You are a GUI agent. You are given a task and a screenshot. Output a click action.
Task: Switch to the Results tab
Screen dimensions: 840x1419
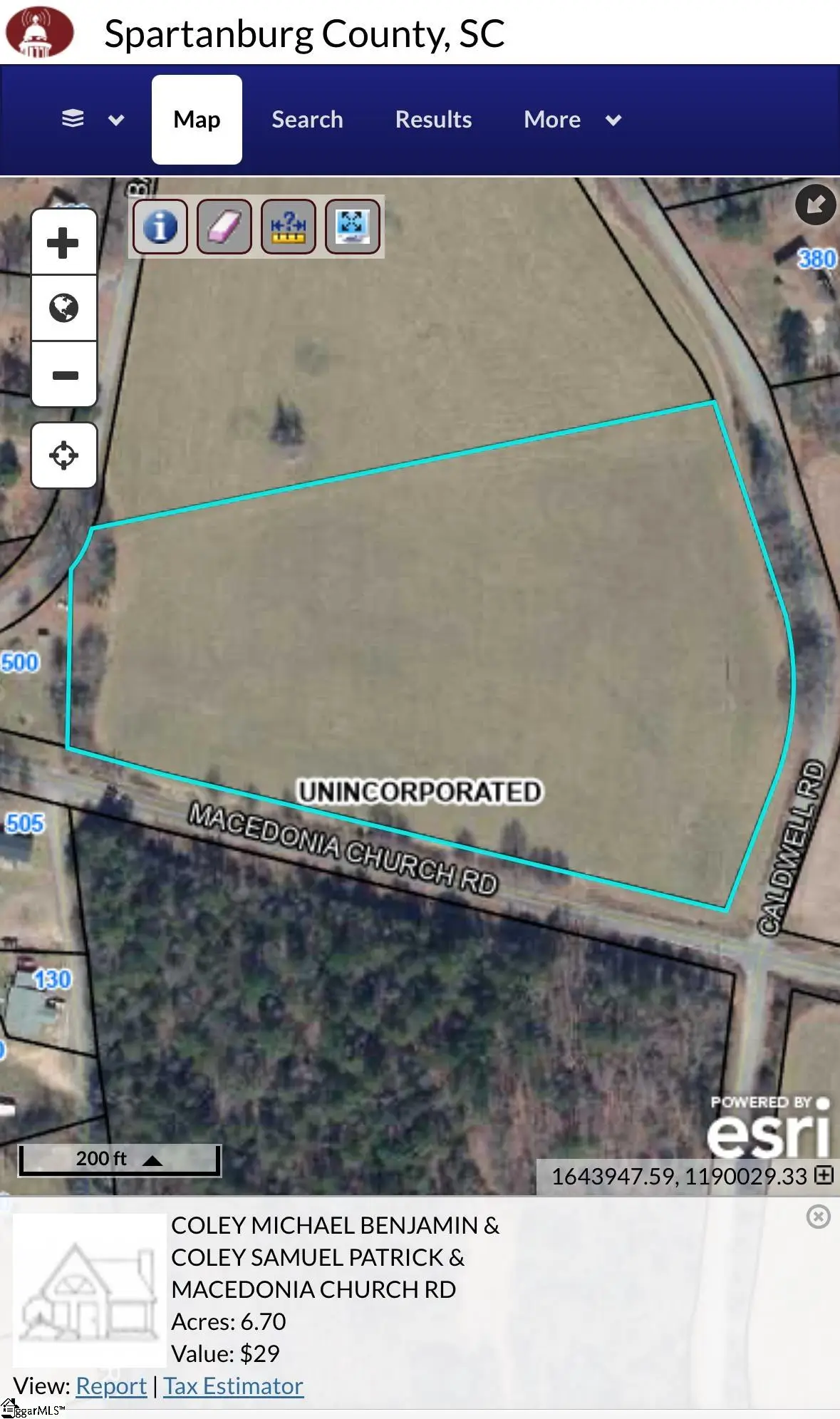point(433,119)
